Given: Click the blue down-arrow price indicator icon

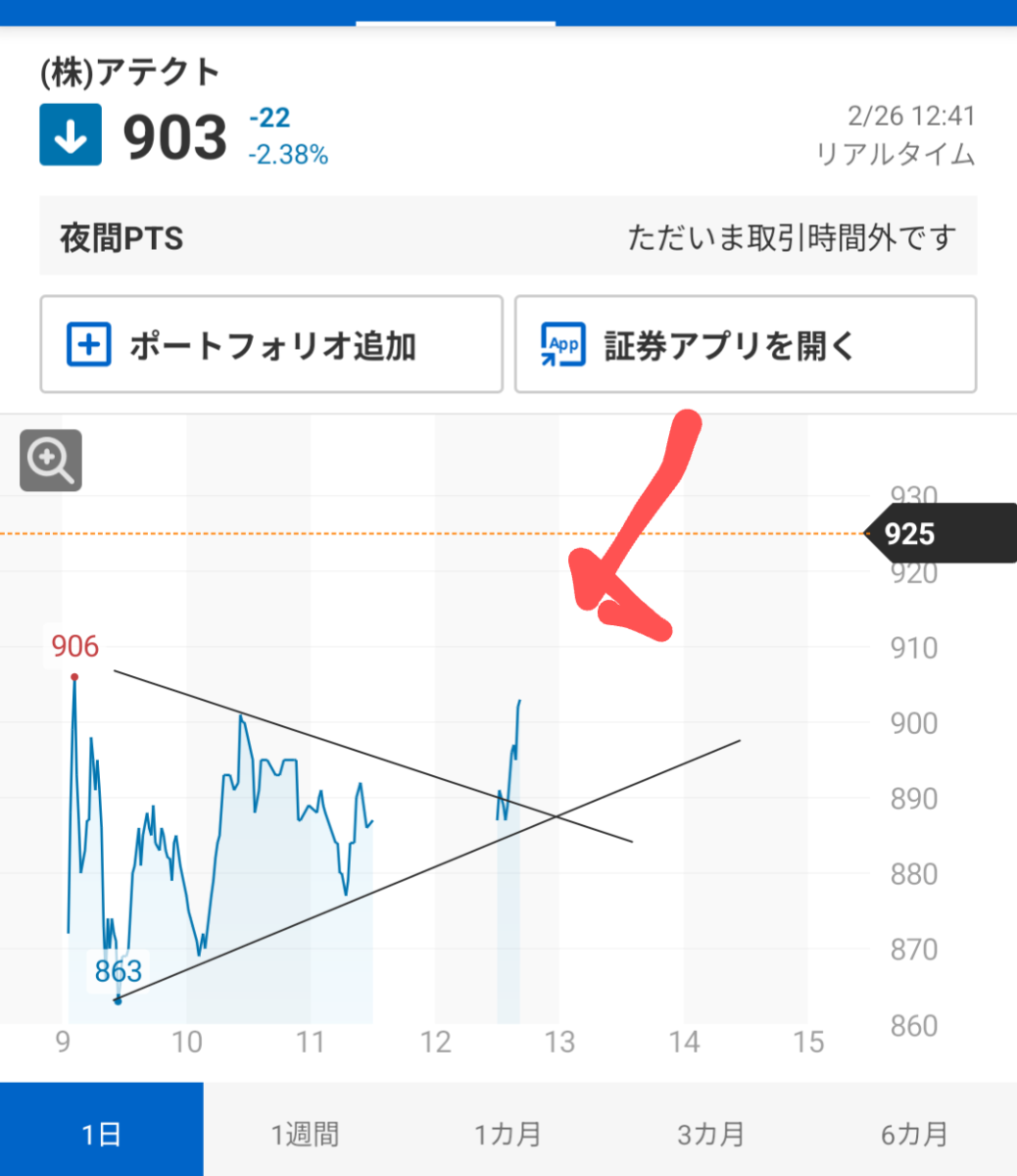Looking at the screenshot, I should click(x=70, y=134).
